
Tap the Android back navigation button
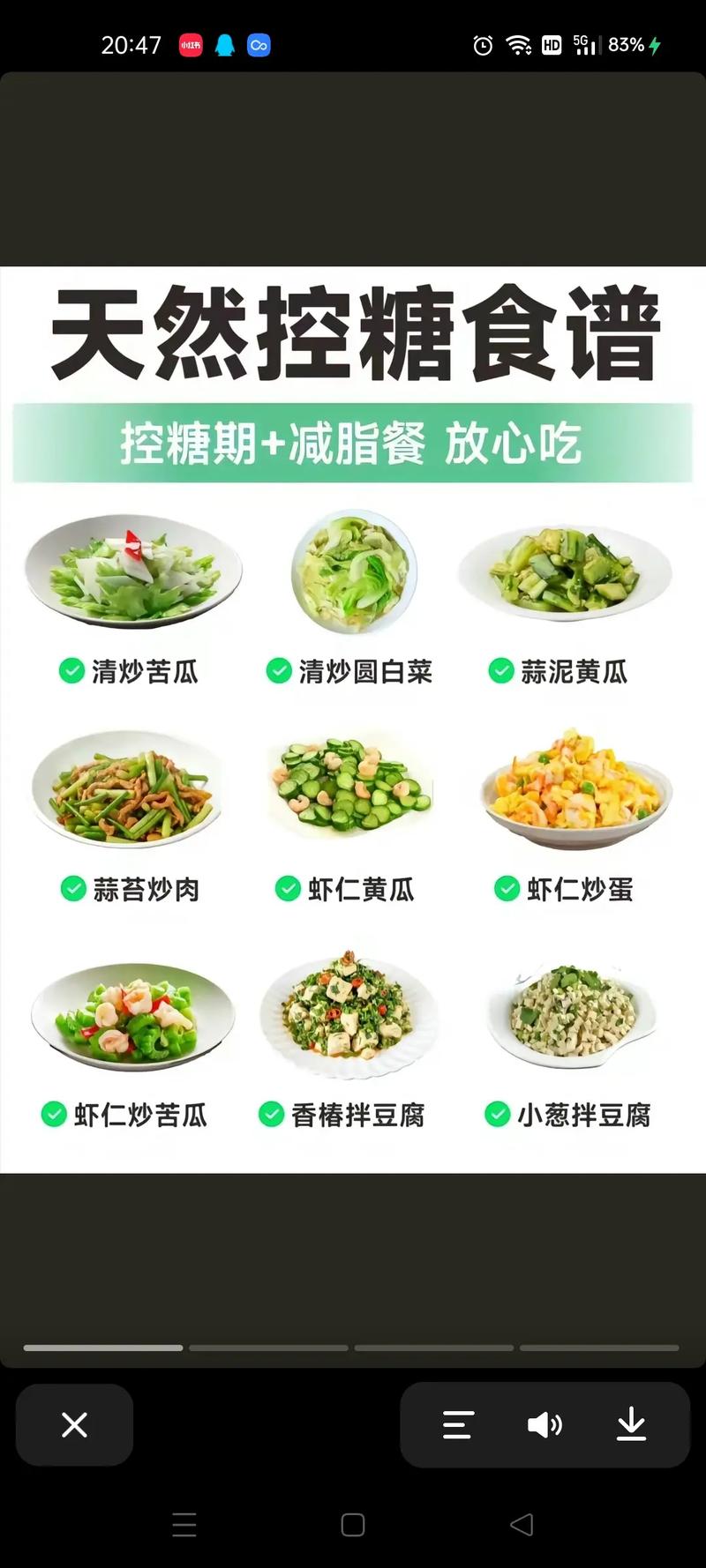[522, 1523]
